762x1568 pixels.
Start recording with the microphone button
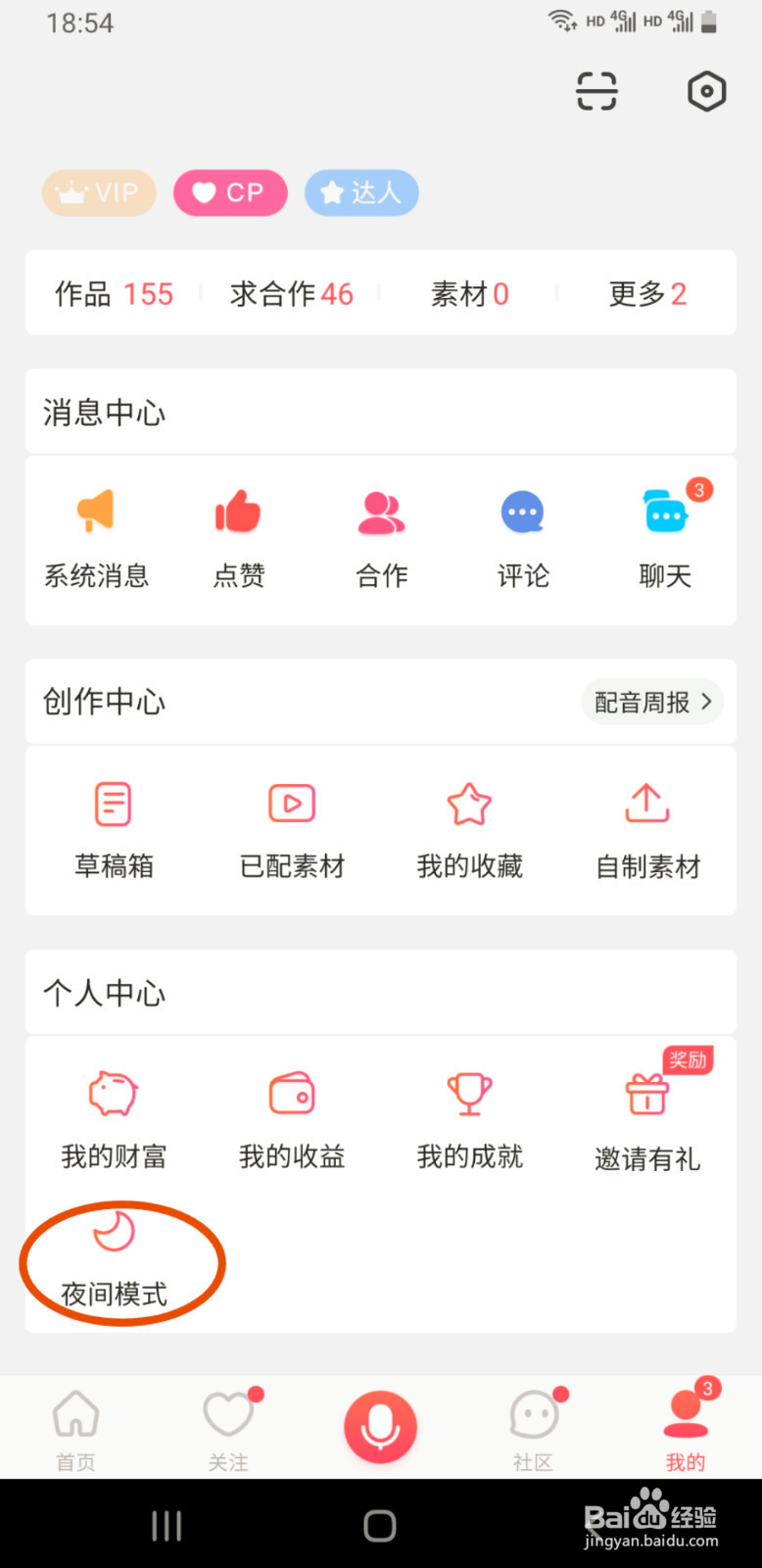click(x=380, y=1427)
